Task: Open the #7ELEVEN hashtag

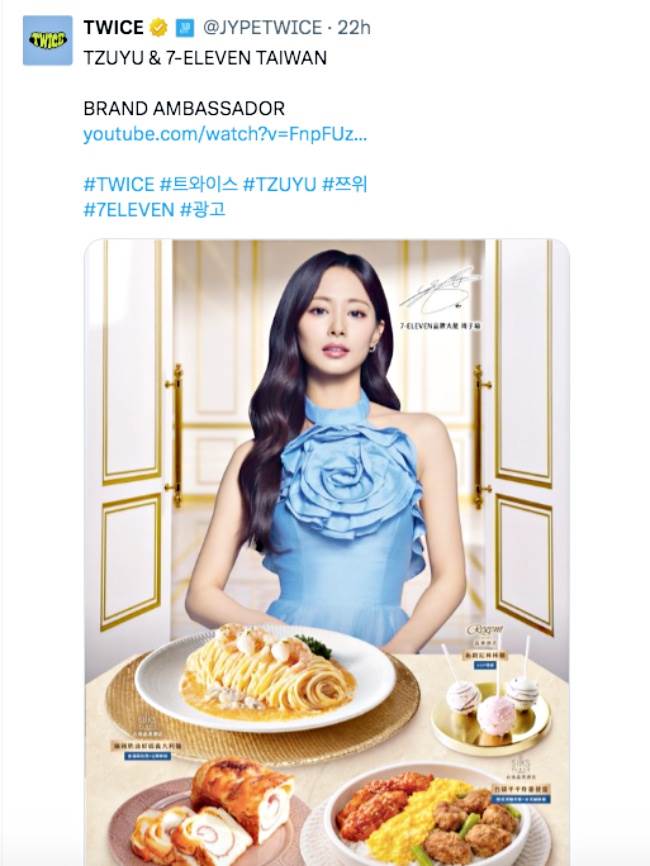Action: [129, 209]
